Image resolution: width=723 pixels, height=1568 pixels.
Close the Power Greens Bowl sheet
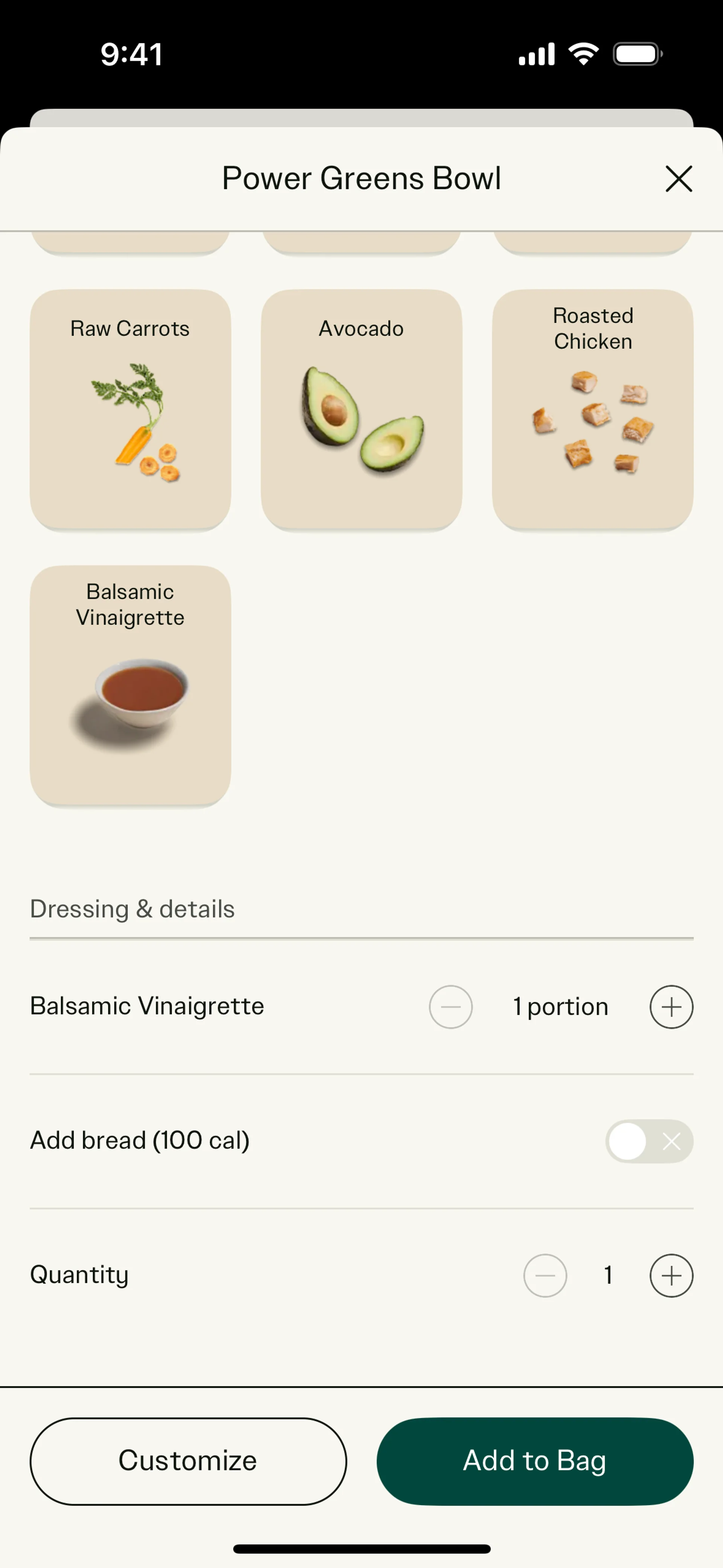click(x=679, y=179)
